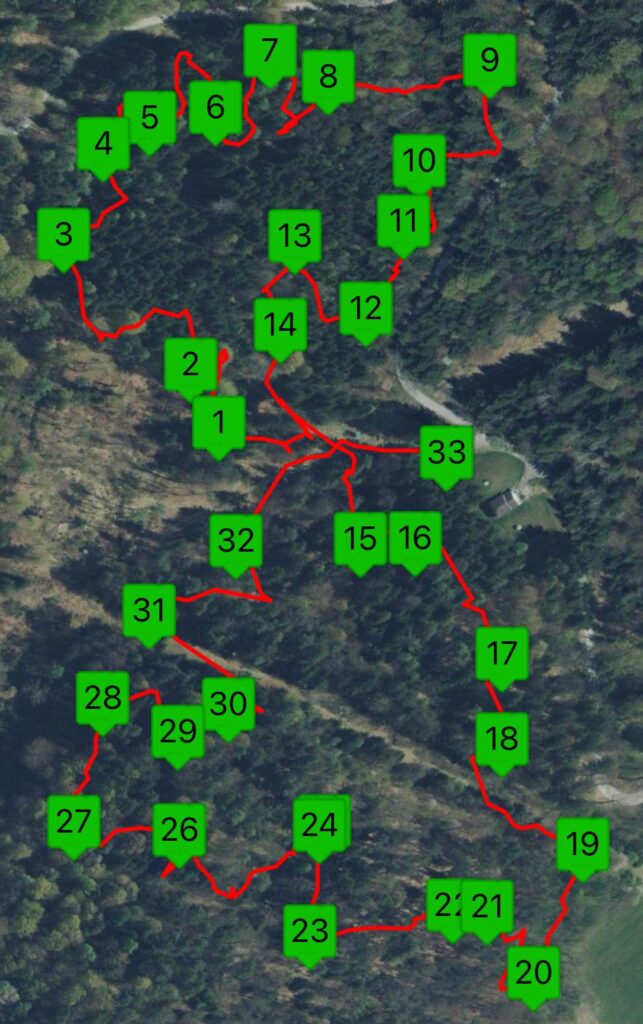Image resolution: width=643 pixels, height=1024 pixels.
Task: Open waypoint marker 14
Action: point(281,325)
